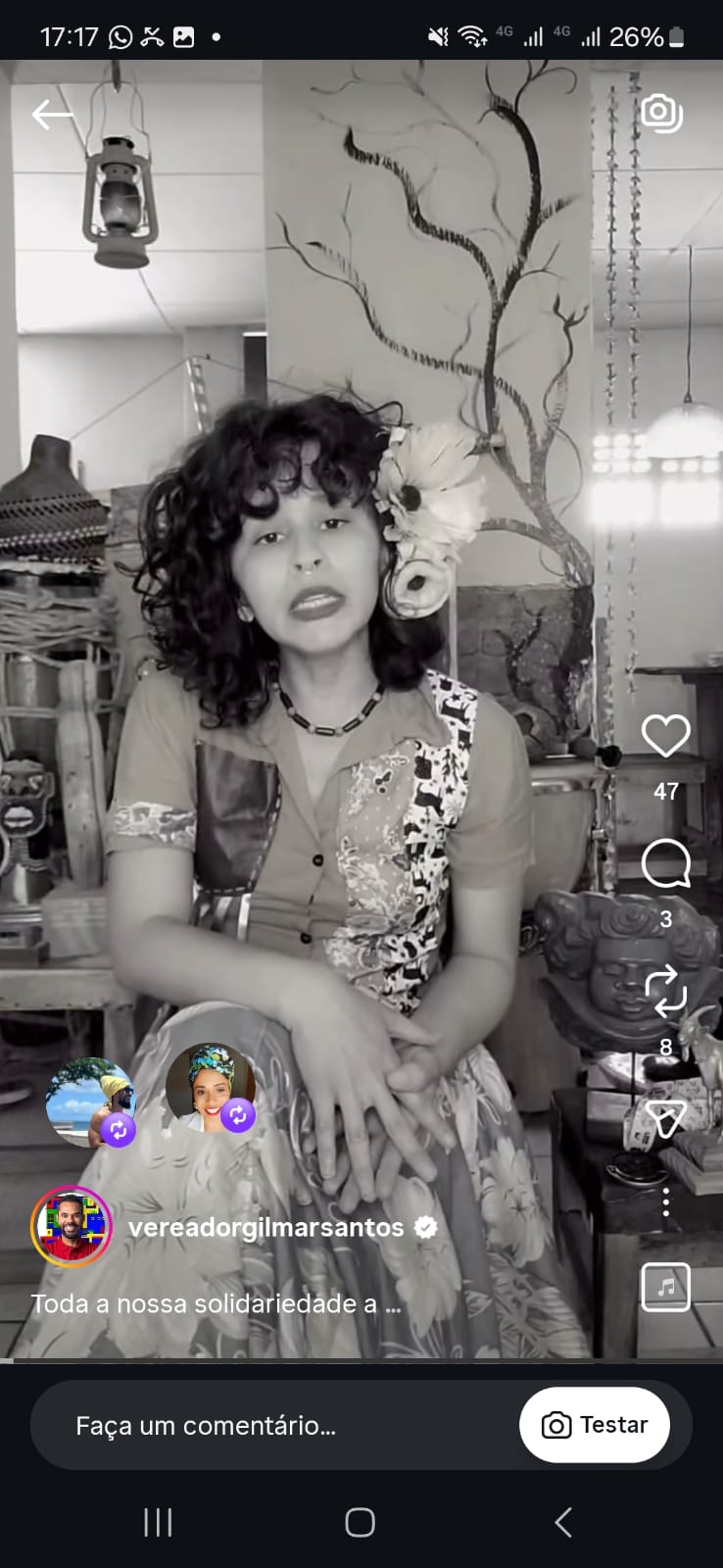Like this reel with the heart icon

666,736
